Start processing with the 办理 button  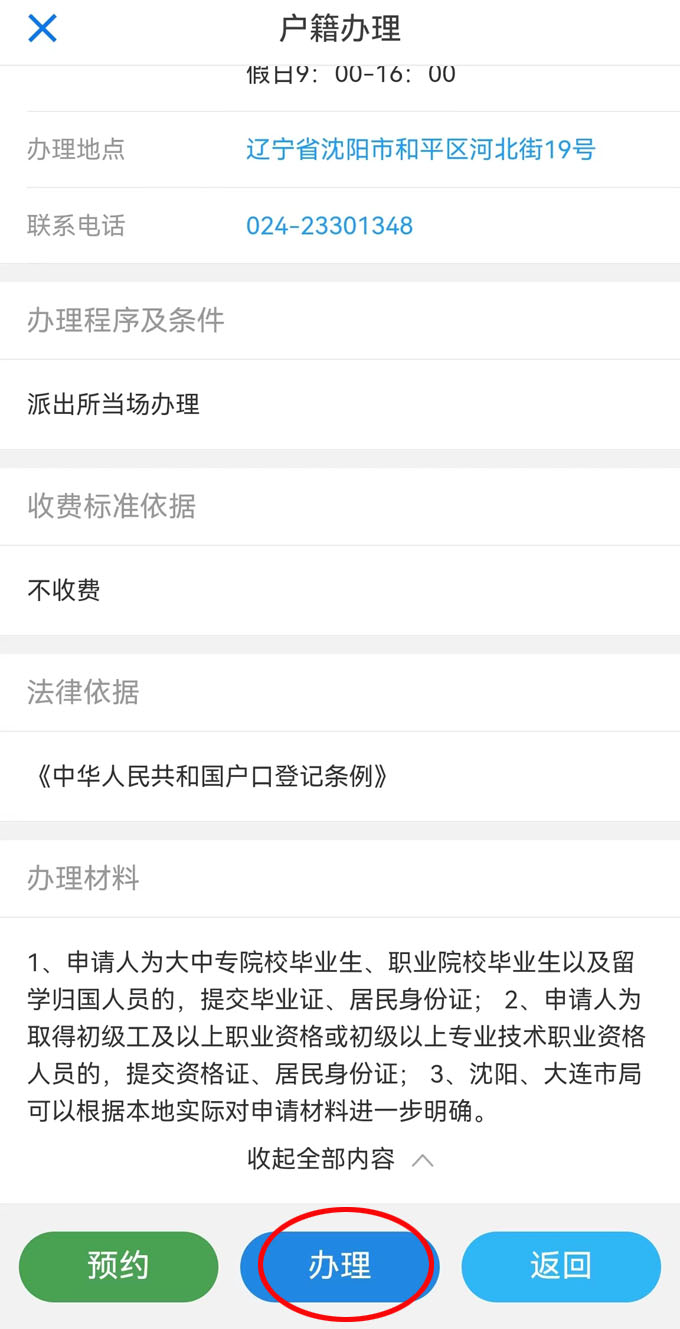point(340,1266)
